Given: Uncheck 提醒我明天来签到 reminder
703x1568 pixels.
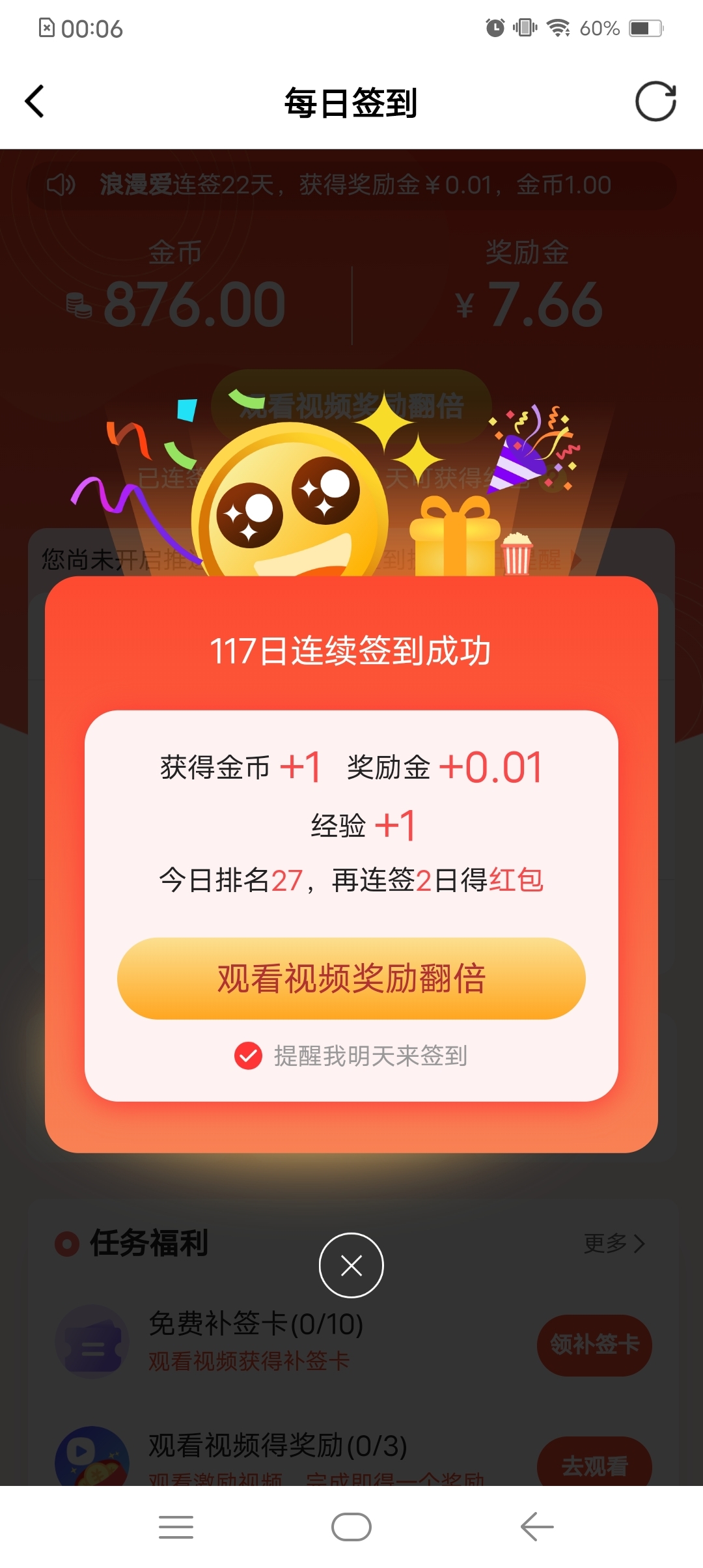Looking at the screenshot, I should pos(249,1056).
